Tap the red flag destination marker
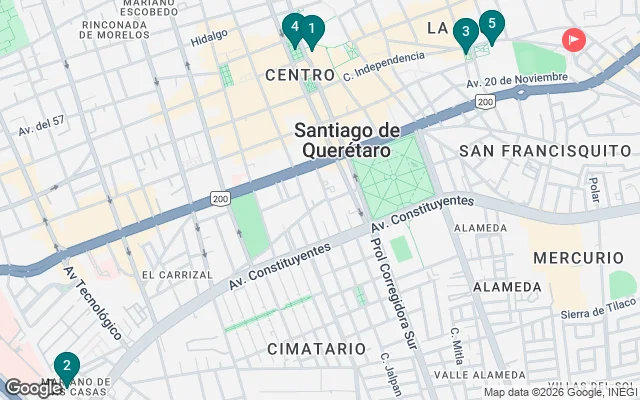Viewport: 640px width, 400px height. (574, 40)
